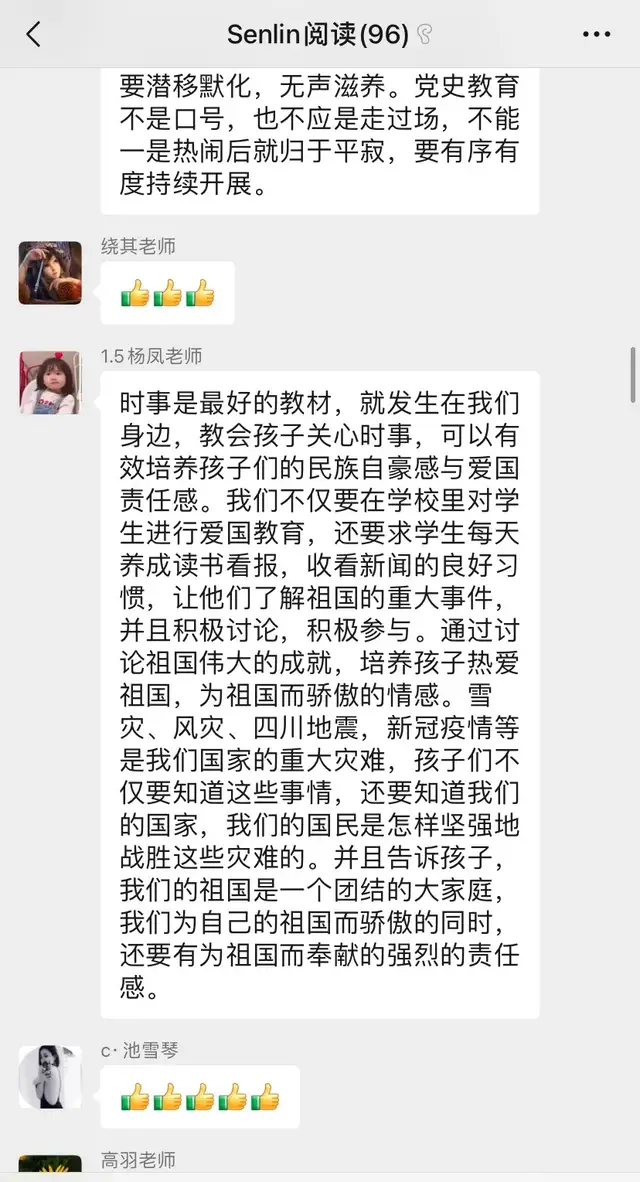This screenshot has width=640, height=1182.
Task: Go back from Senlin阅读 group chat
Action: 33,35
